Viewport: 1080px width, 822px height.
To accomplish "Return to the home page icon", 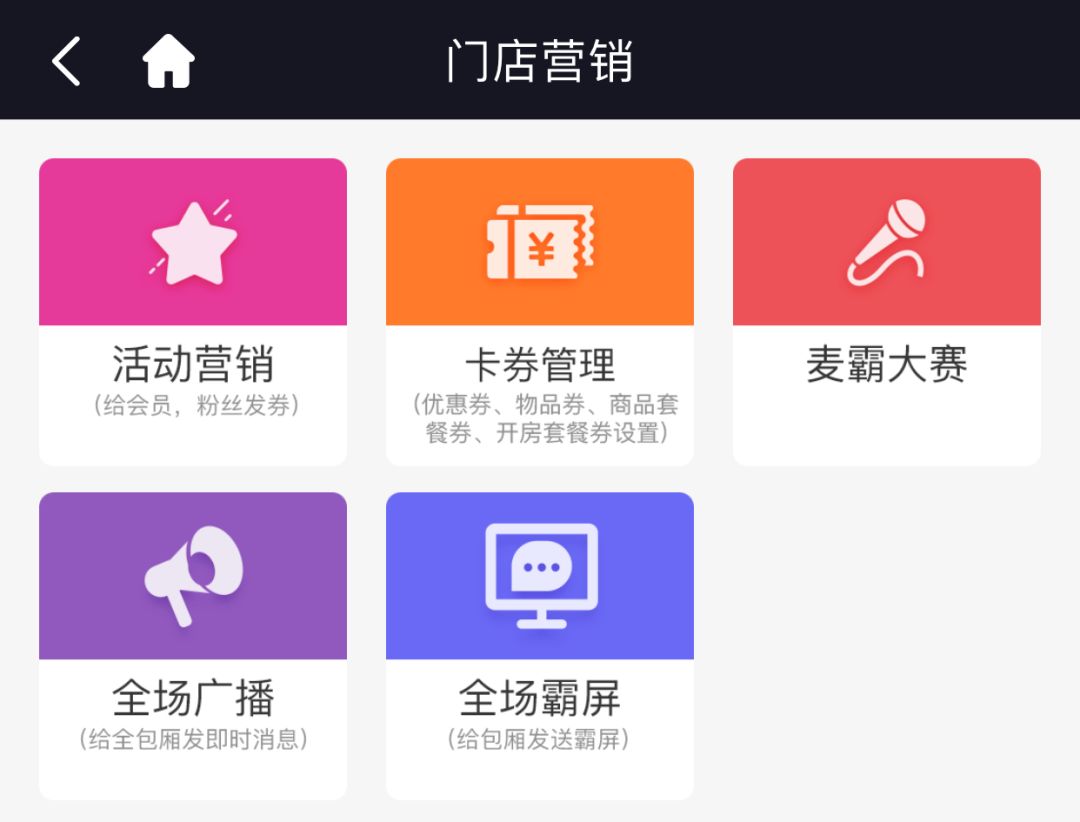I will tap(168, 61).
